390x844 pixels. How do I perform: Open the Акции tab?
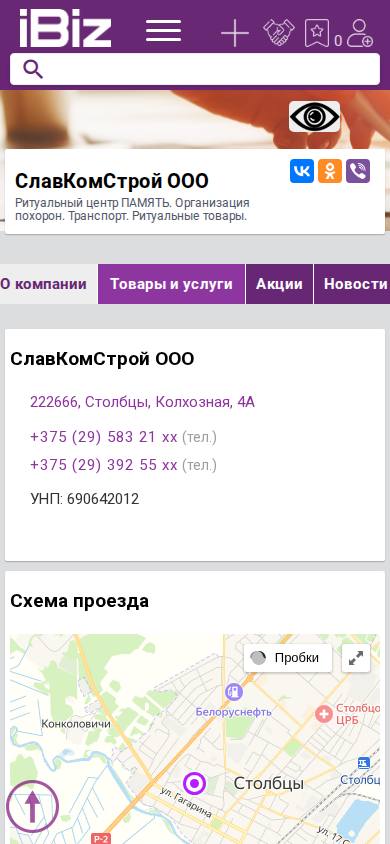tap(279, 284)
